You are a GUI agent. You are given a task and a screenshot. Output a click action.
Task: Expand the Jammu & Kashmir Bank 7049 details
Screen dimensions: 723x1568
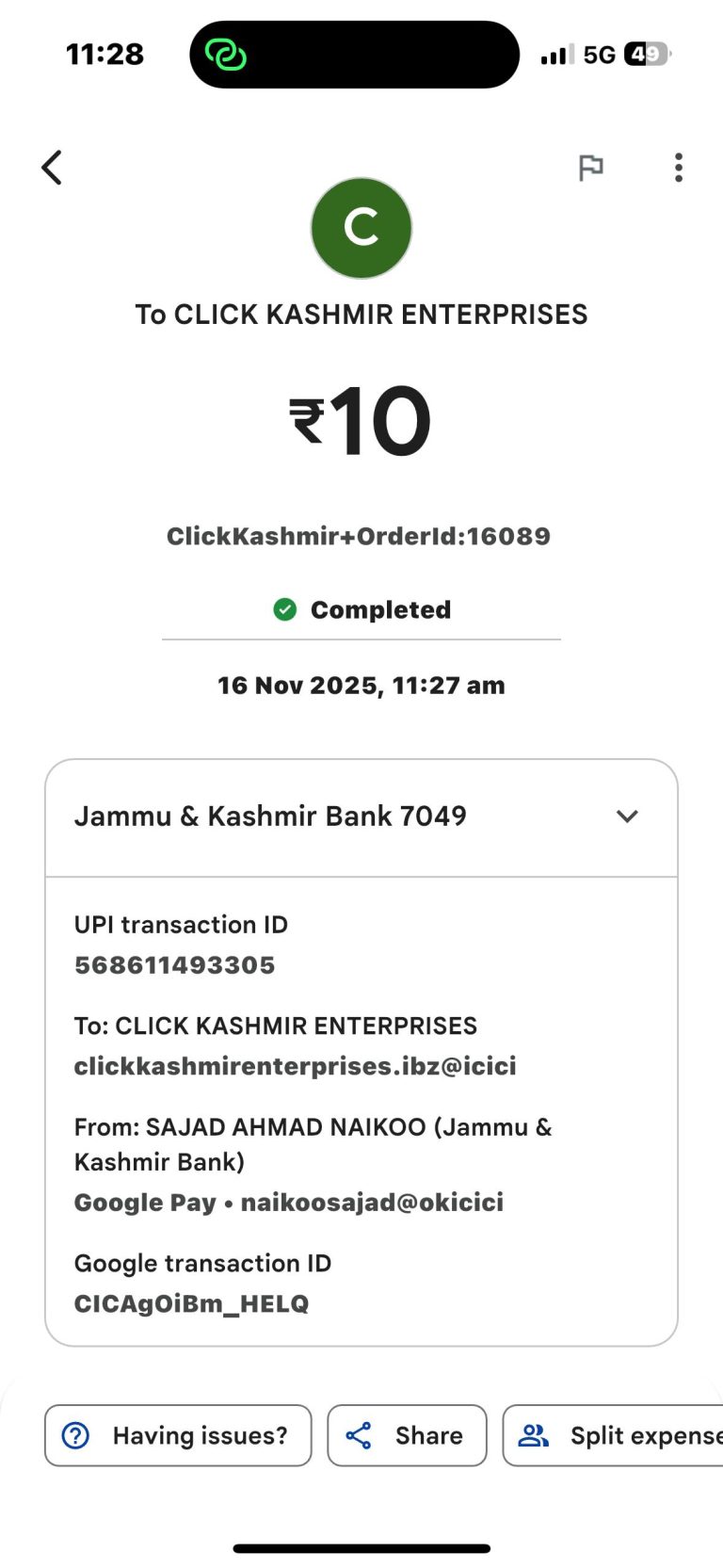click(627, 816)
